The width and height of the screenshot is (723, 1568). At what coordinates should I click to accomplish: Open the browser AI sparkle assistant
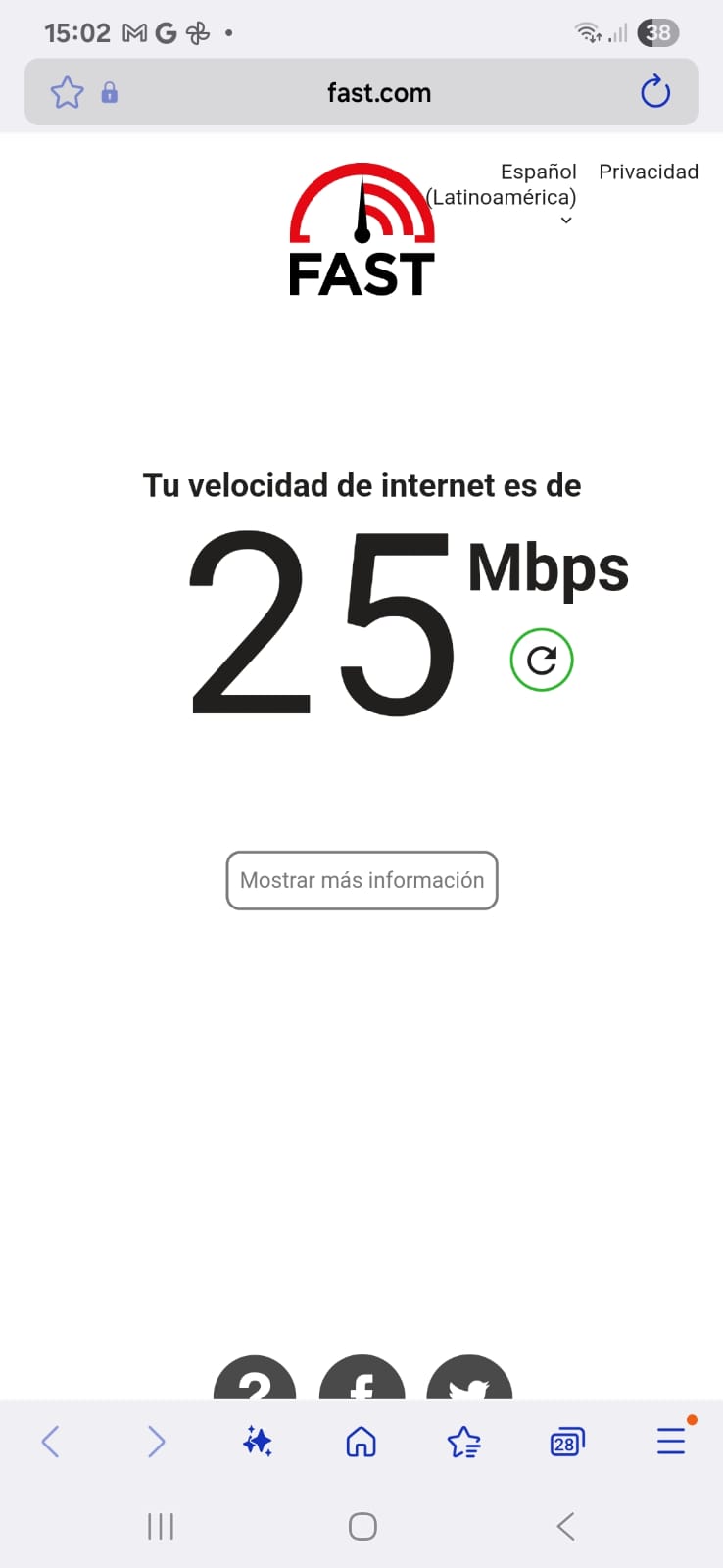coord(259,1442)
